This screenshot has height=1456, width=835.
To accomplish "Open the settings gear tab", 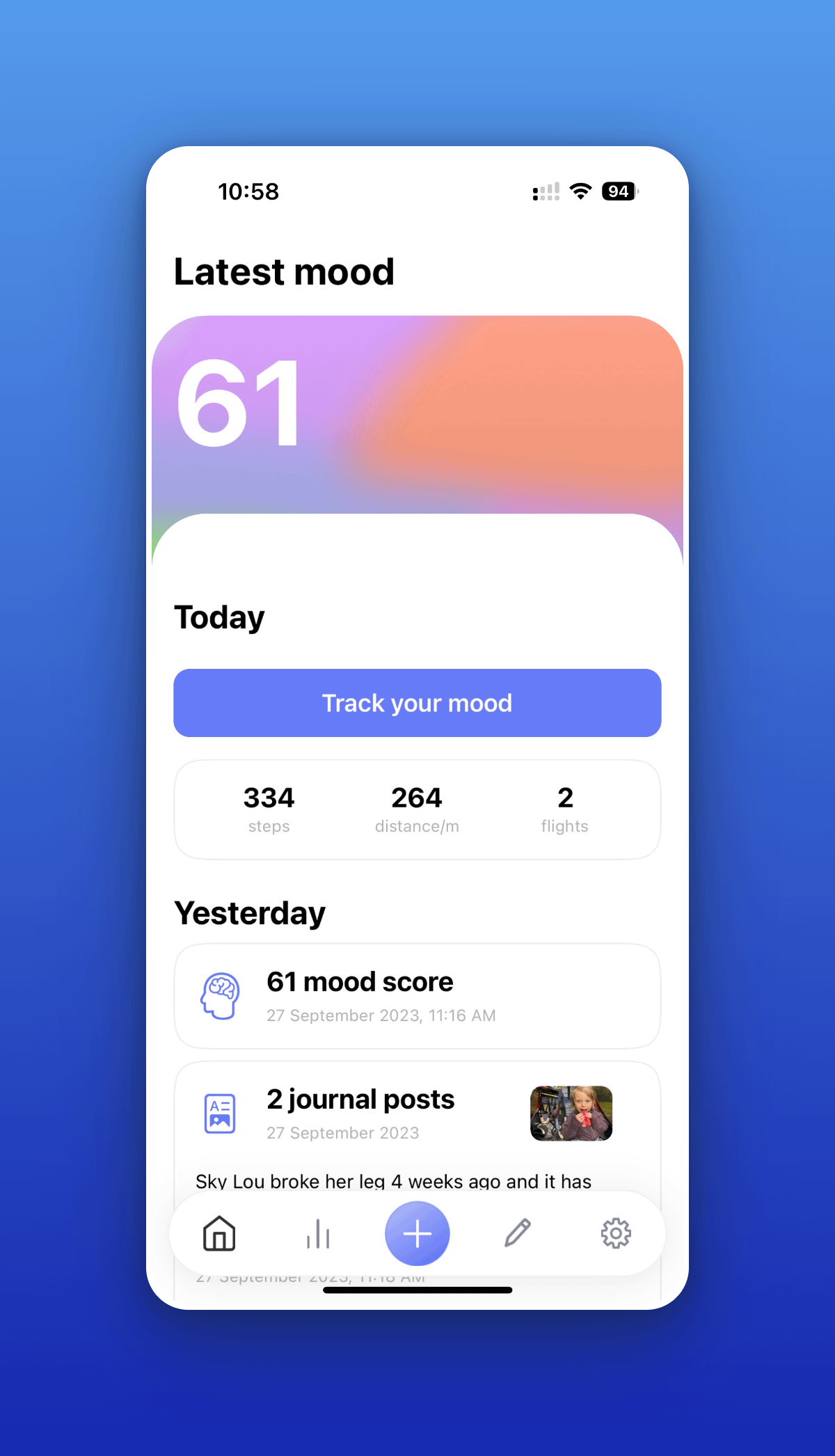I will pos(616,1233).
